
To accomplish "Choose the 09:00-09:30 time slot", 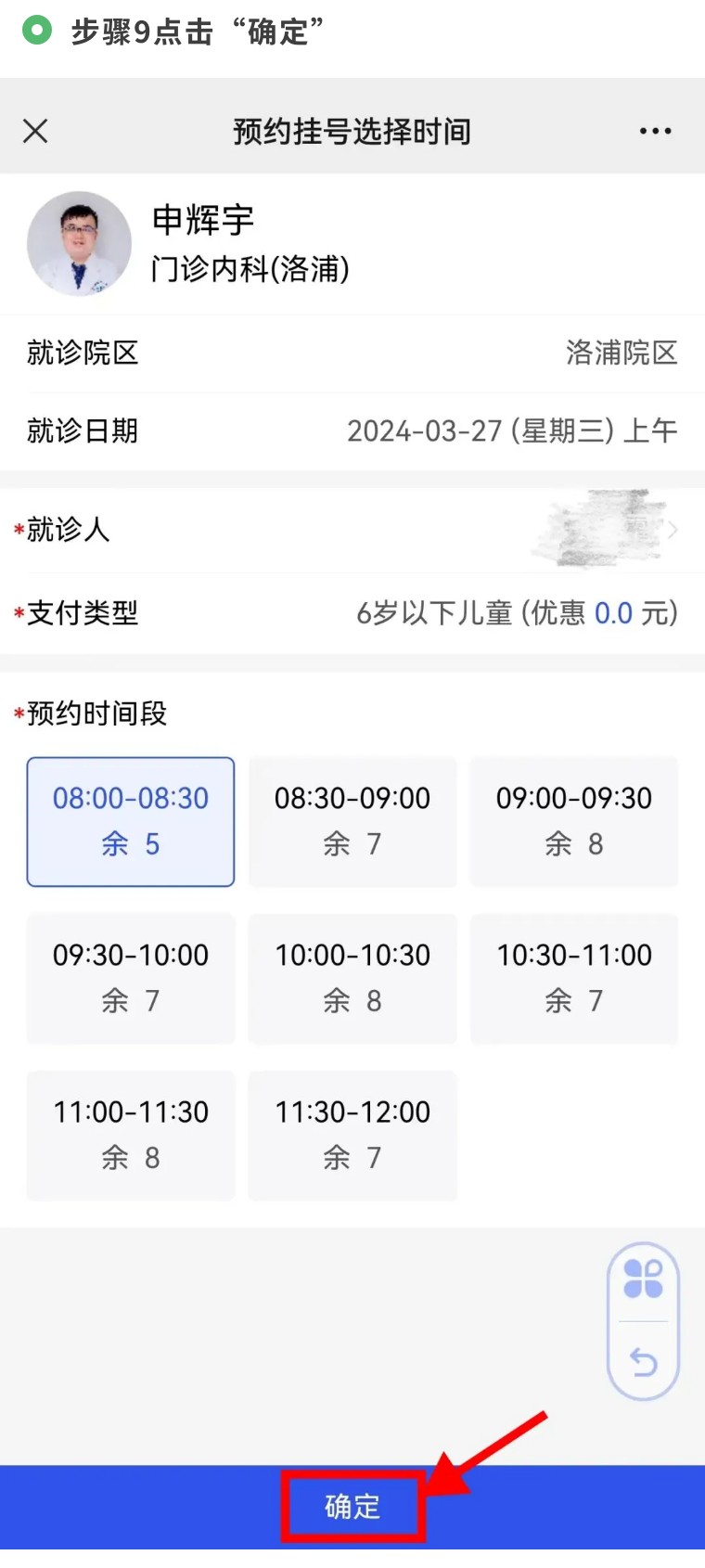I will tap(574, 821).
